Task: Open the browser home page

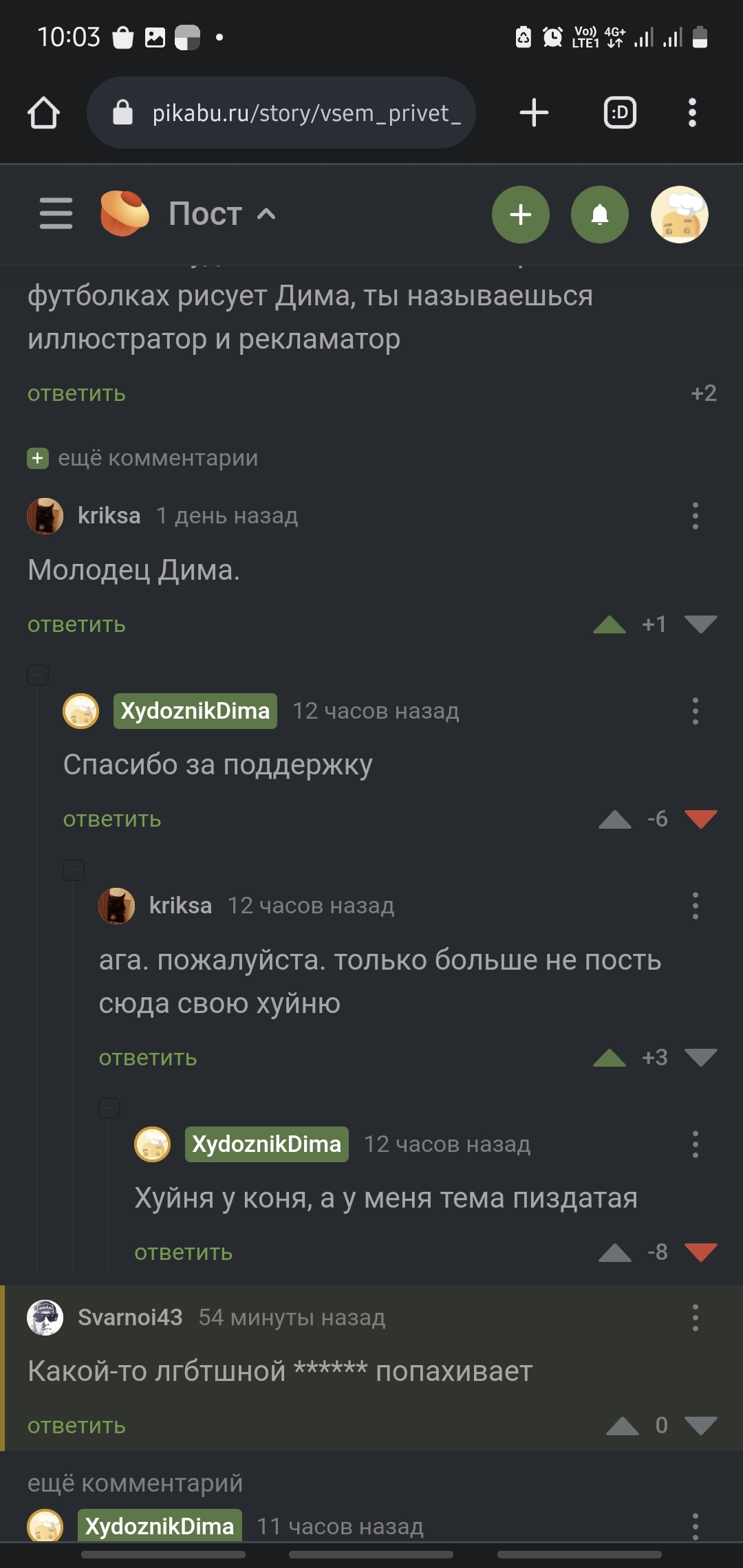Action: pos(43,113)
